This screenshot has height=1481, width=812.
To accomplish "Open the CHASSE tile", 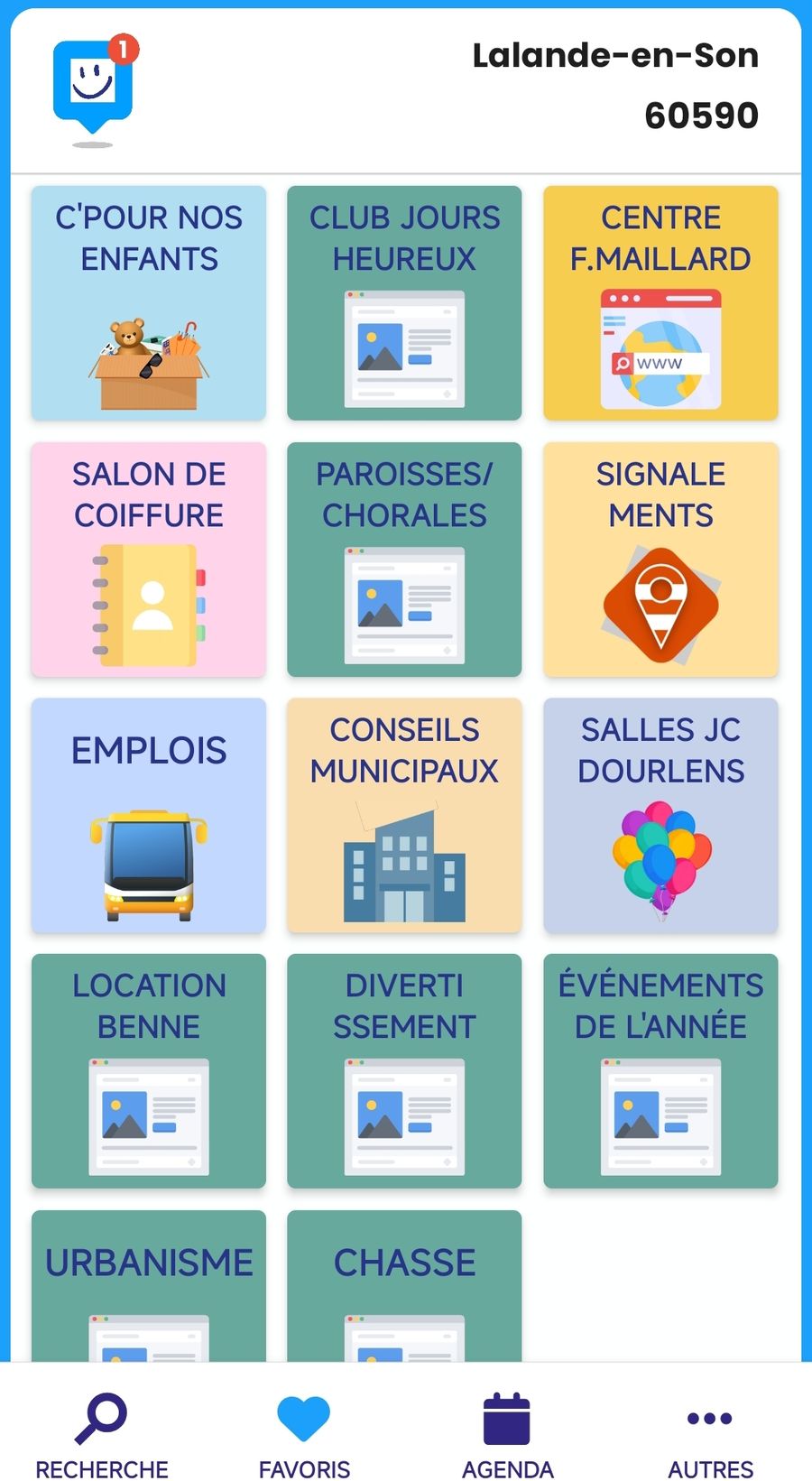I will [404, 1286].
